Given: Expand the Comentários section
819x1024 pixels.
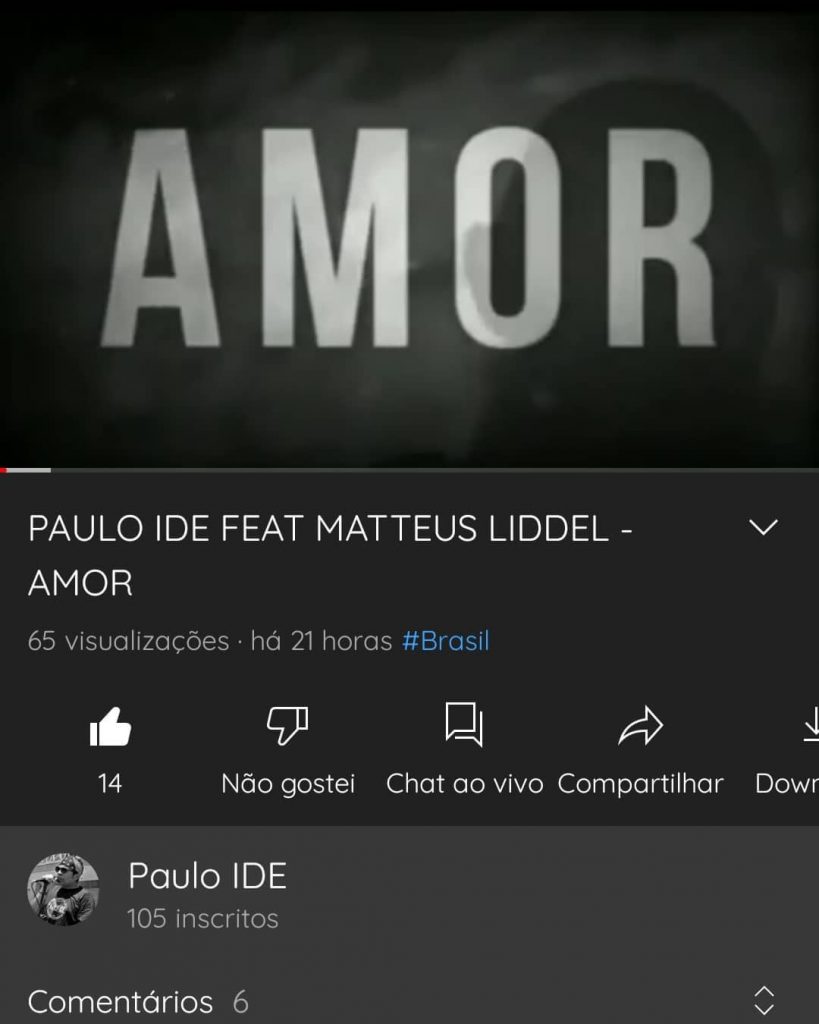Looking at the screenshot, I should [763, 1000].
